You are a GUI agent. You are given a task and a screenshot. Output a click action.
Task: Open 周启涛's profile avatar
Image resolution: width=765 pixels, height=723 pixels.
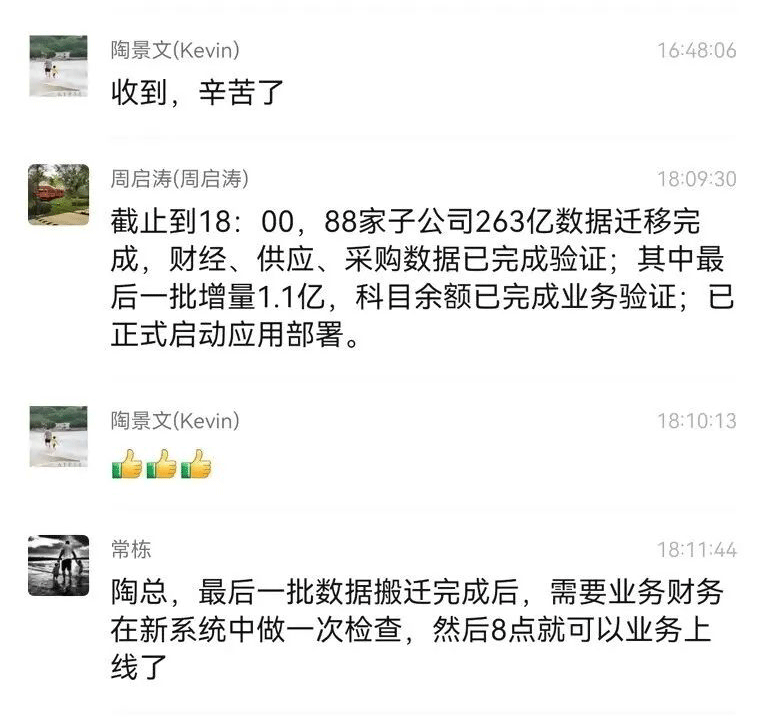point(58,194)
